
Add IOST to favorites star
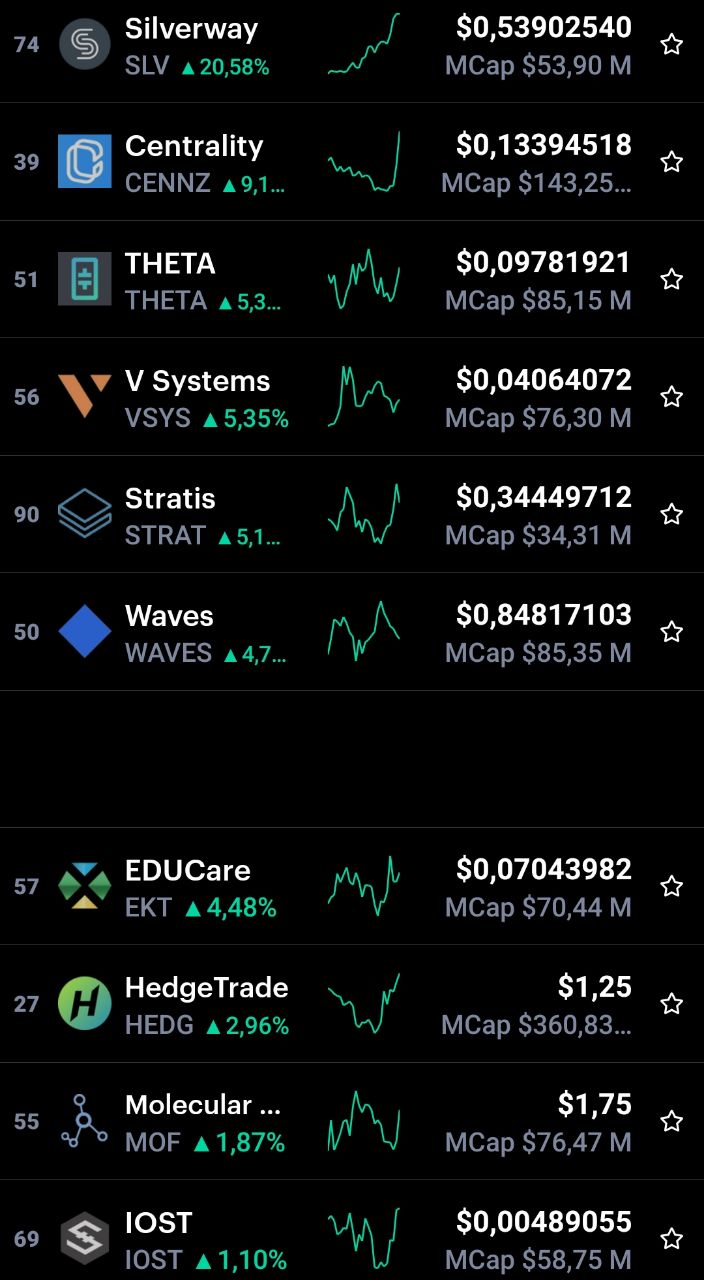pos(672,1239)
